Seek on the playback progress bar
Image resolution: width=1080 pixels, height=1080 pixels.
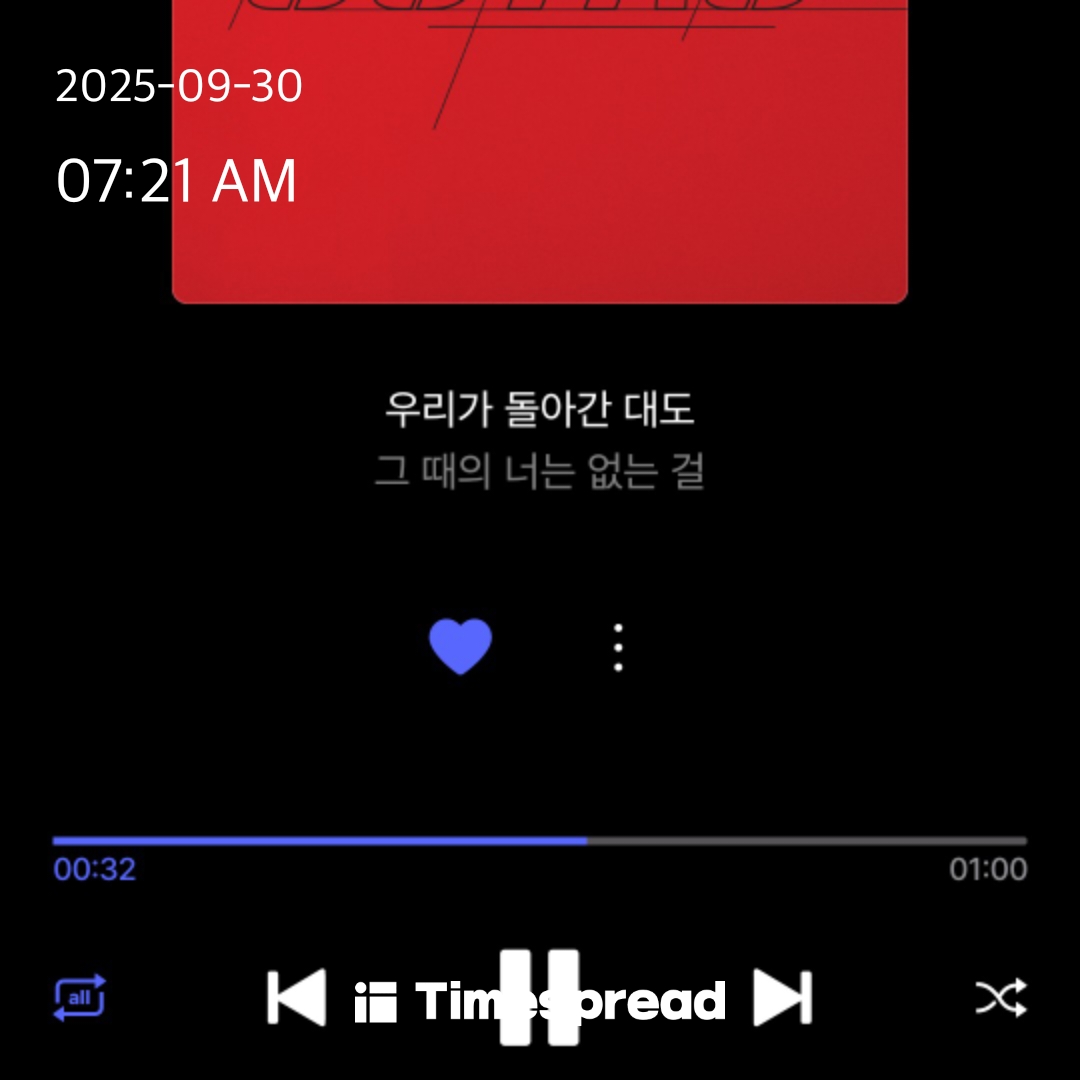(x=540, y=841)
